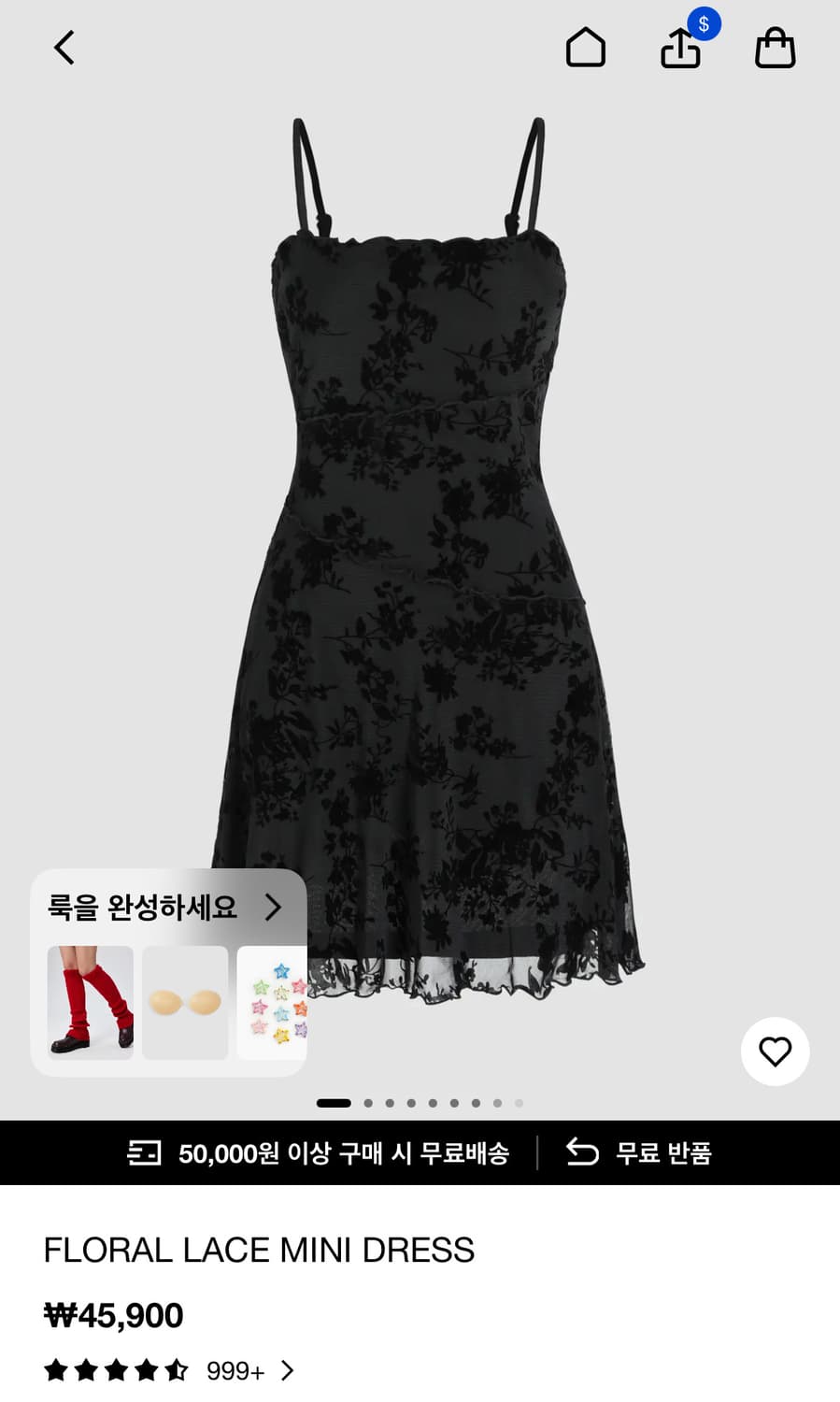Open the 999+ reviews chevron
The width and height of the screenshot is (840, 1402).
pos(289,1370)
